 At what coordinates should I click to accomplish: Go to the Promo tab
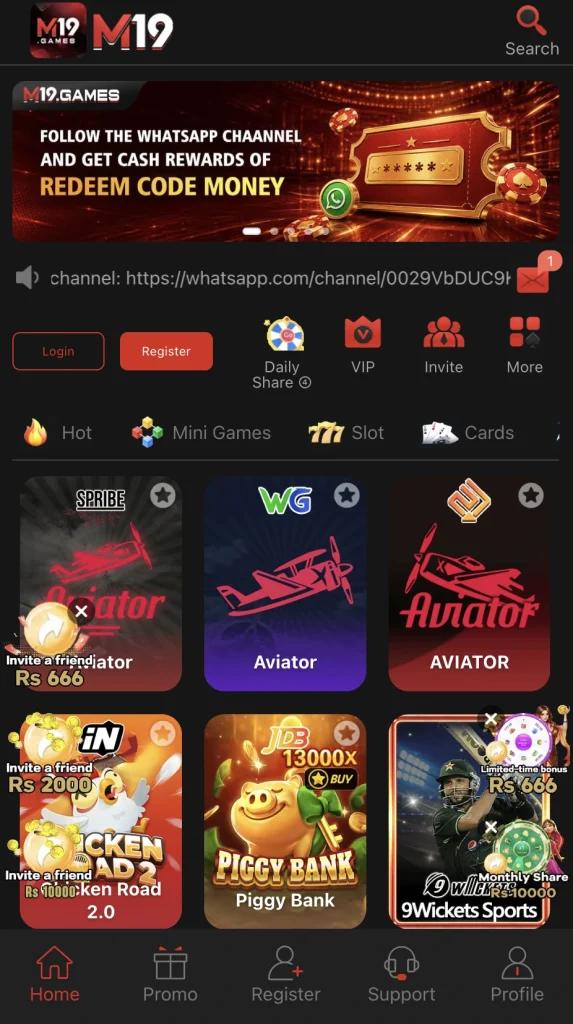(170, 975)
